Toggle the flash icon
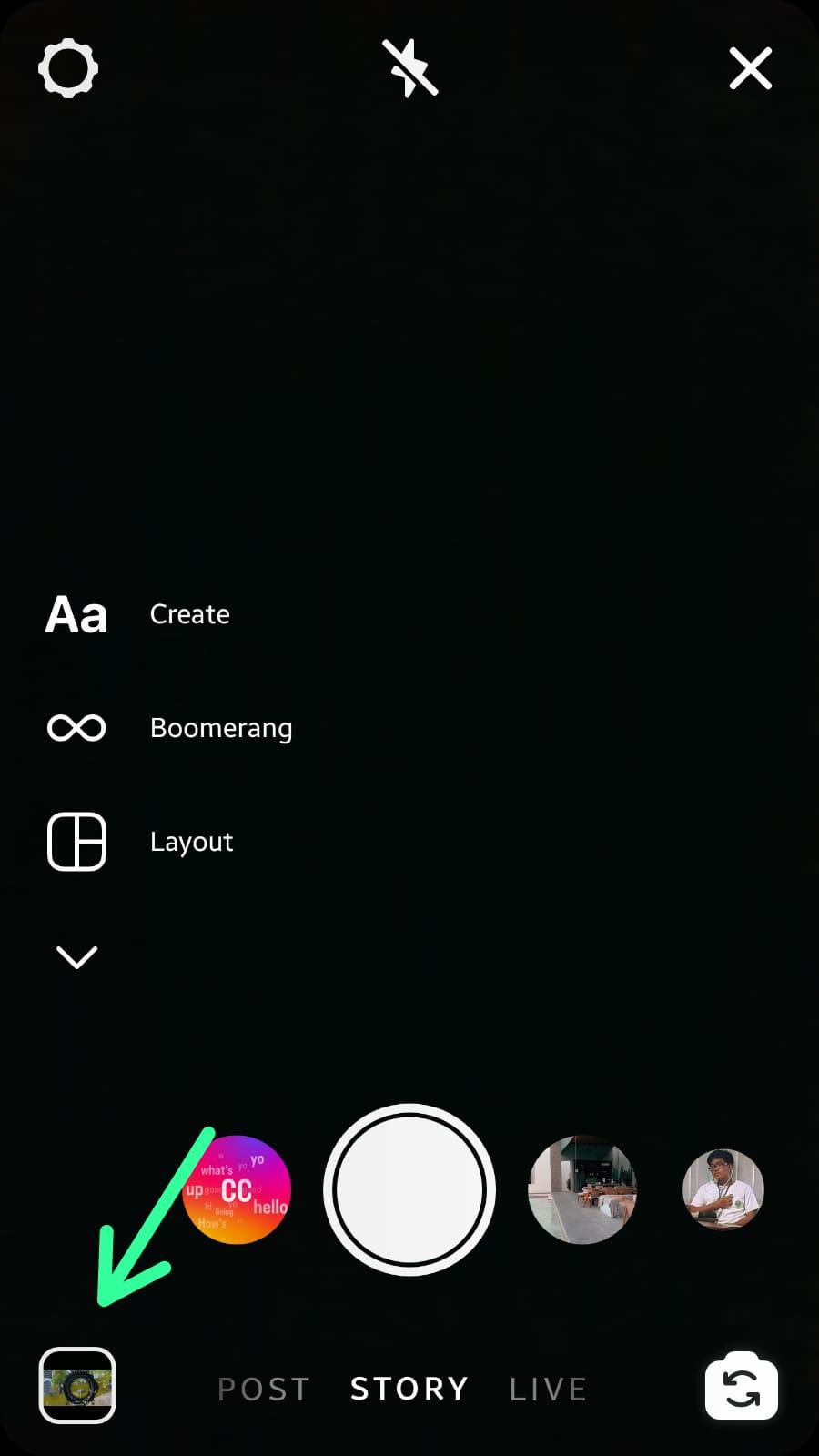The width and height of the screenshot is (819, 1456). coord(409,68)
